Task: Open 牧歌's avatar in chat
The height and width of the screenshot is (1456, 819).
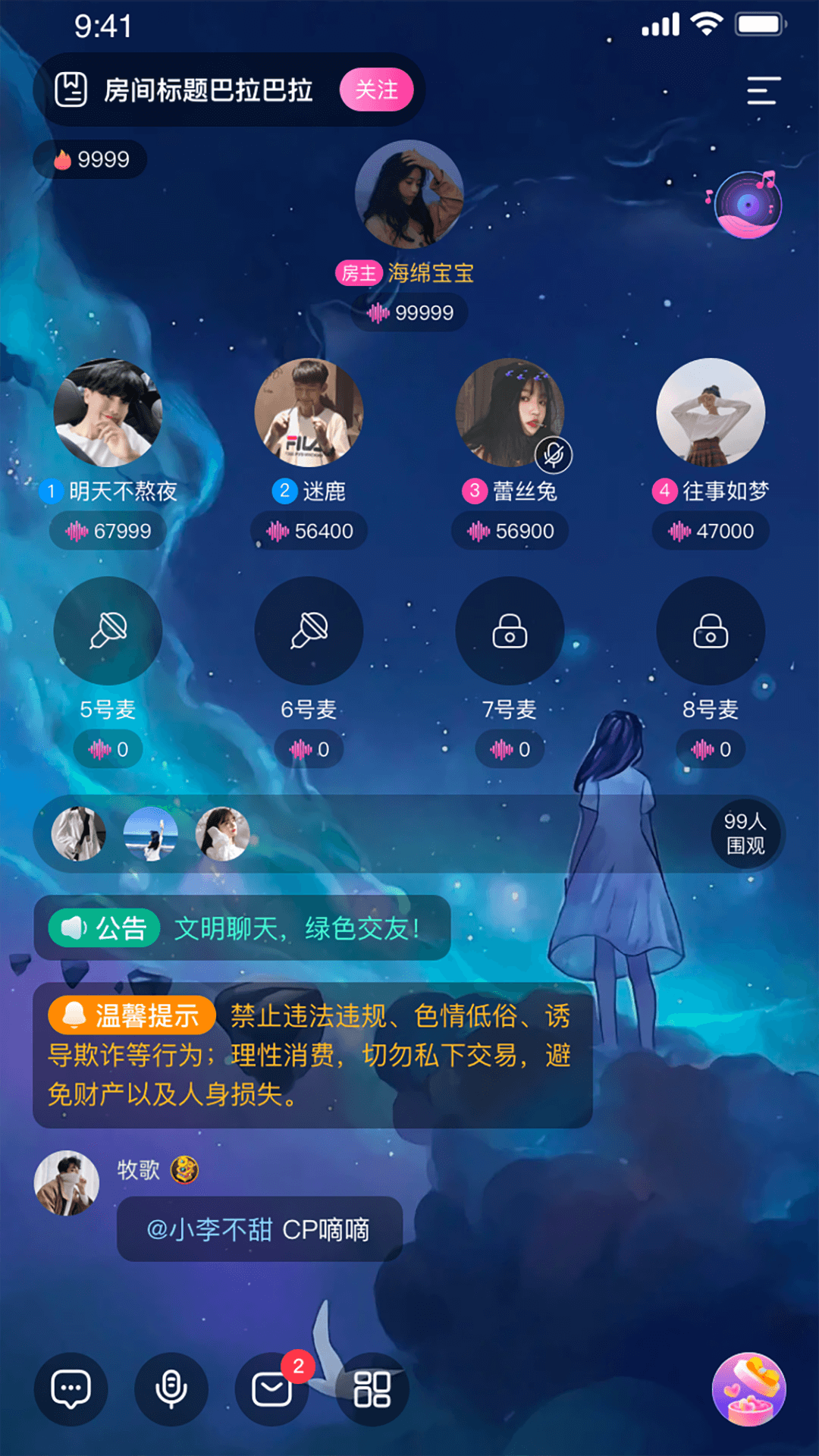Action: 67,1183
